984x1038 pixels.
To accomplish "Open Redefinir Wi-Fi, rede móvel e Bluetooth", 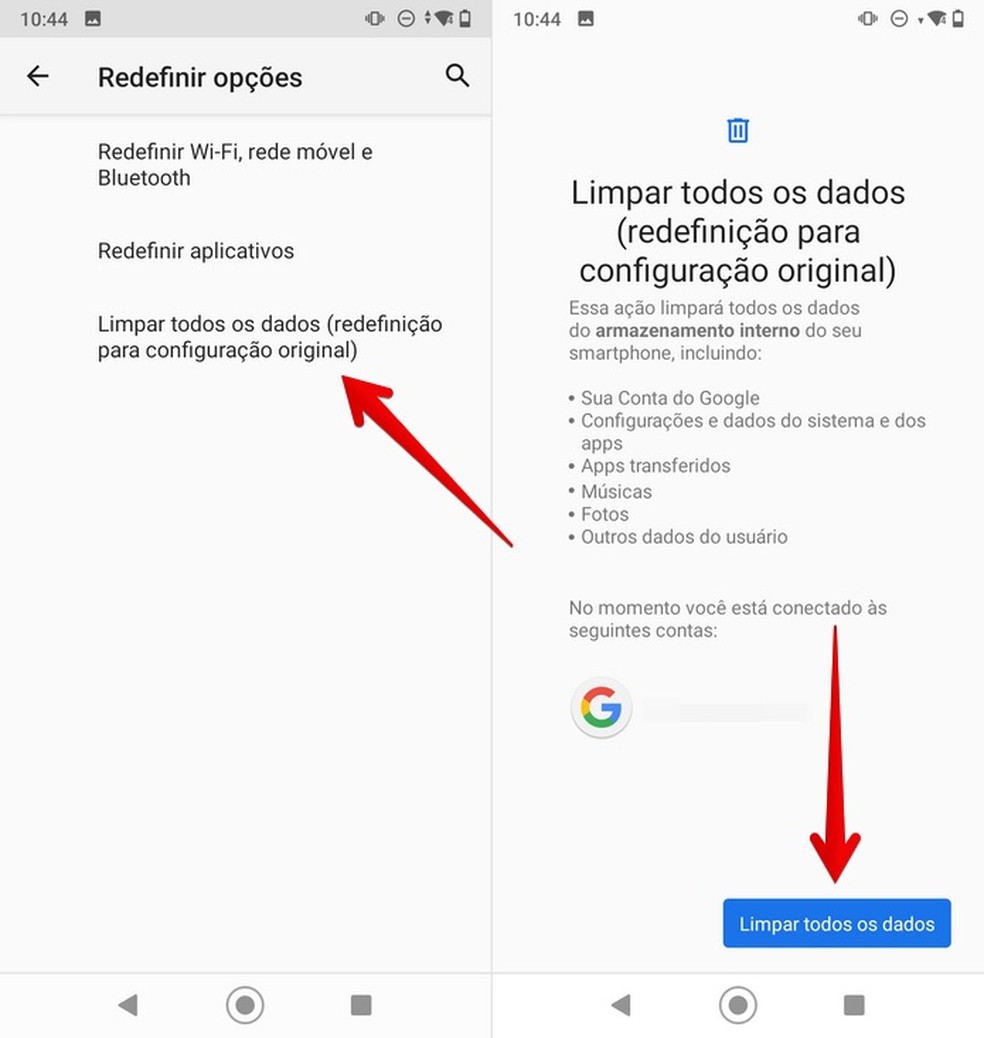I will (x=235, y=165).
